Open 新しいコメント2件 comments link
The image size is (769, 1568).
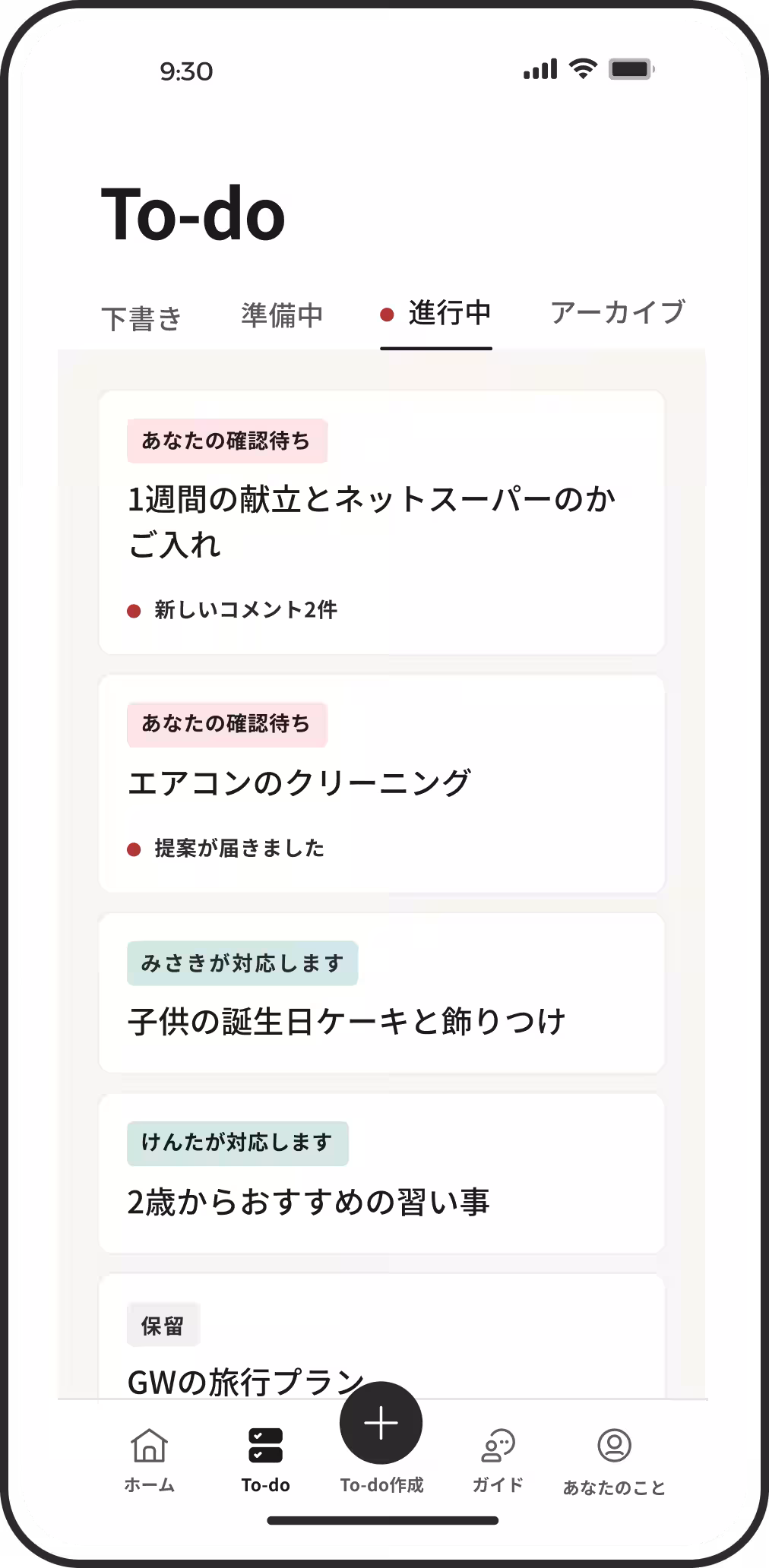[x=245, y=609]
